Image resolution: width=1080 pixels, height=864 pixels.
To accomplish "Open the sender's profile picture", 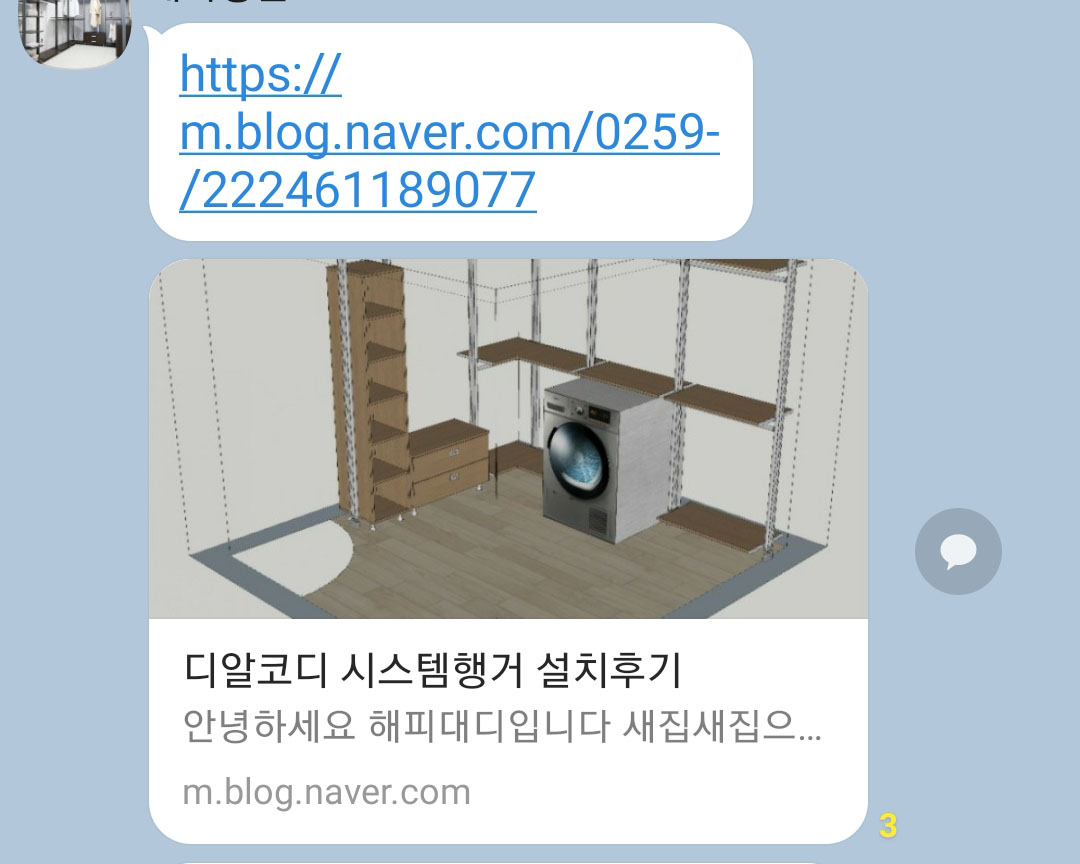I will pos(76,35).
